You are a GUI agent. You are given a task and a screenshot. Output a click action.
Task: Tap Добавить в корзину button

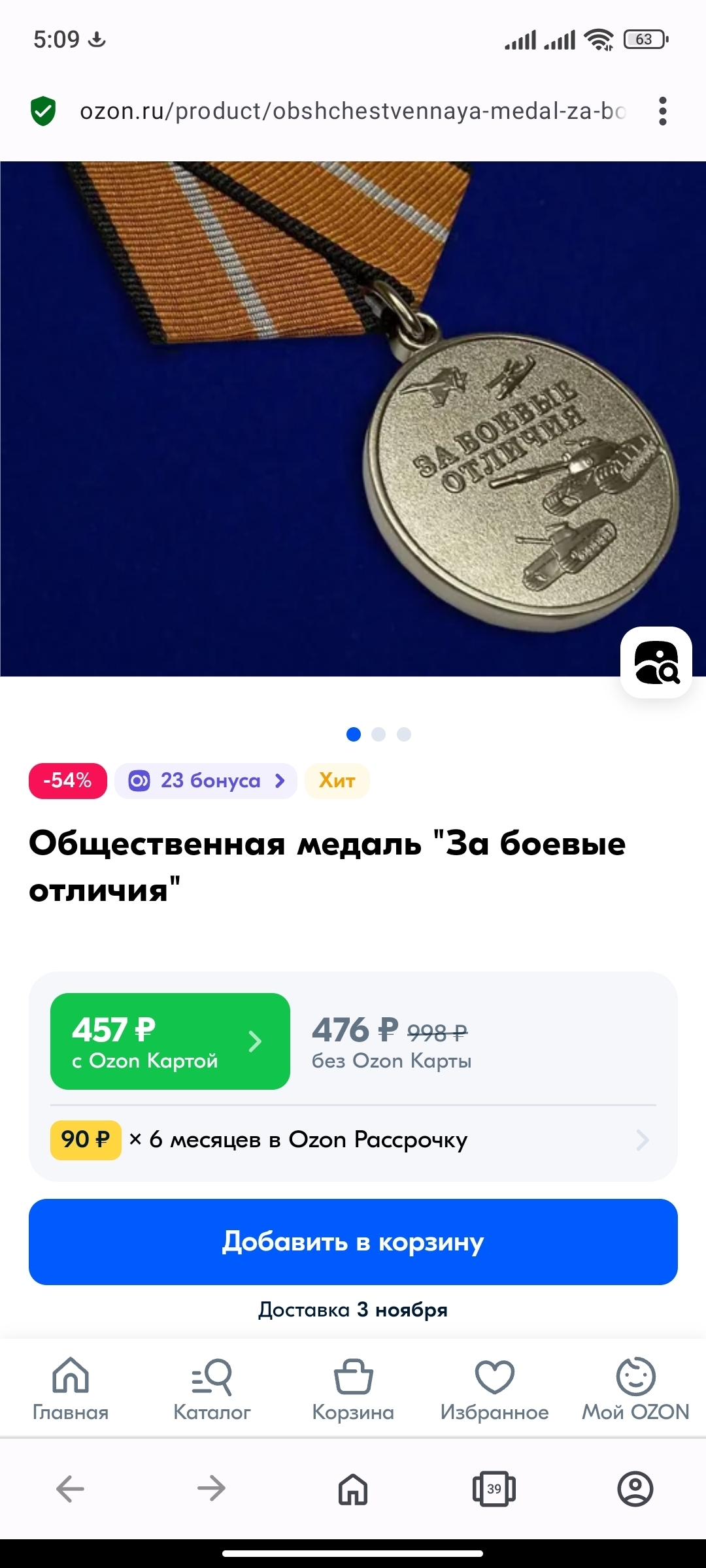point(353,1241)
